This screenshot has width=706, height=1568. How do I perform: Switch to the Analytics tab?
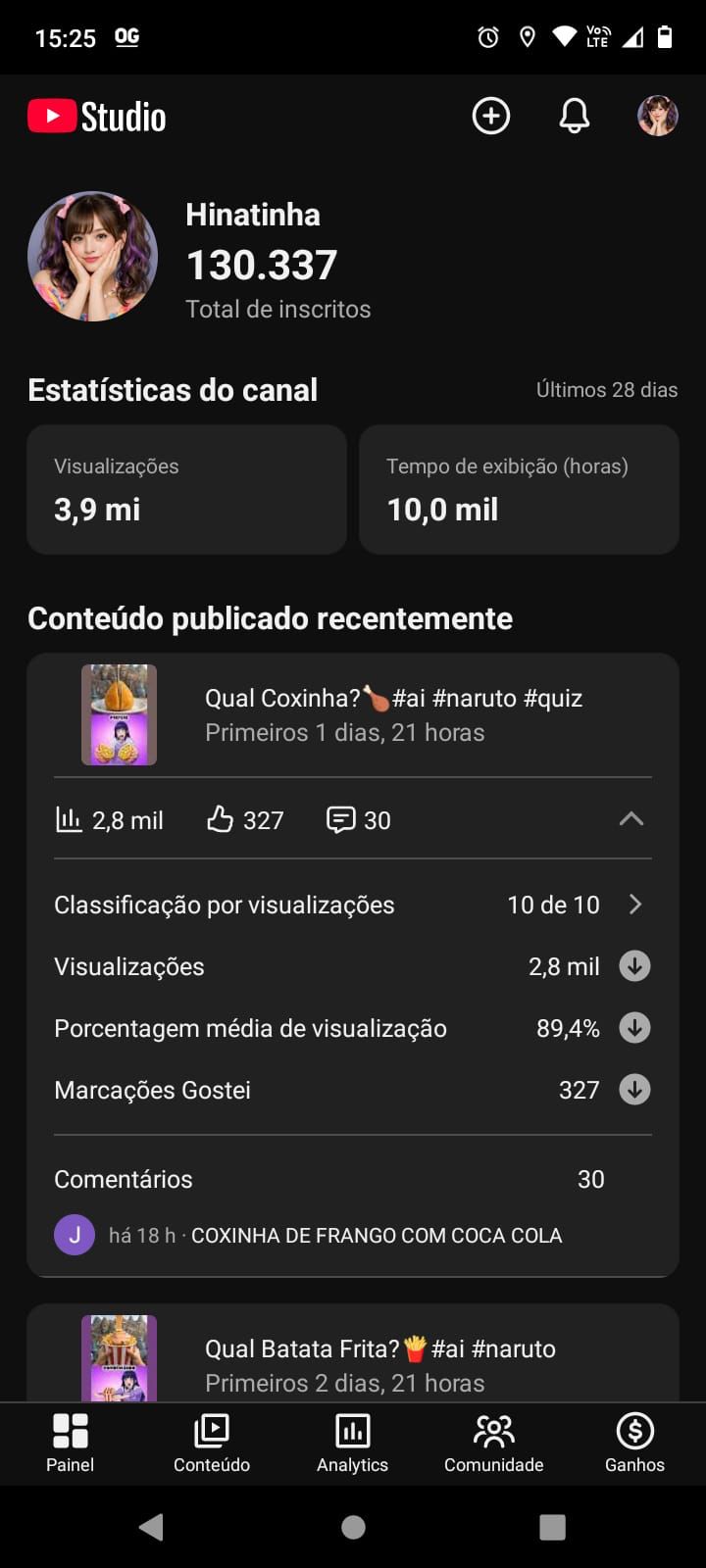pyautogui.click(x=352, y=1444)
